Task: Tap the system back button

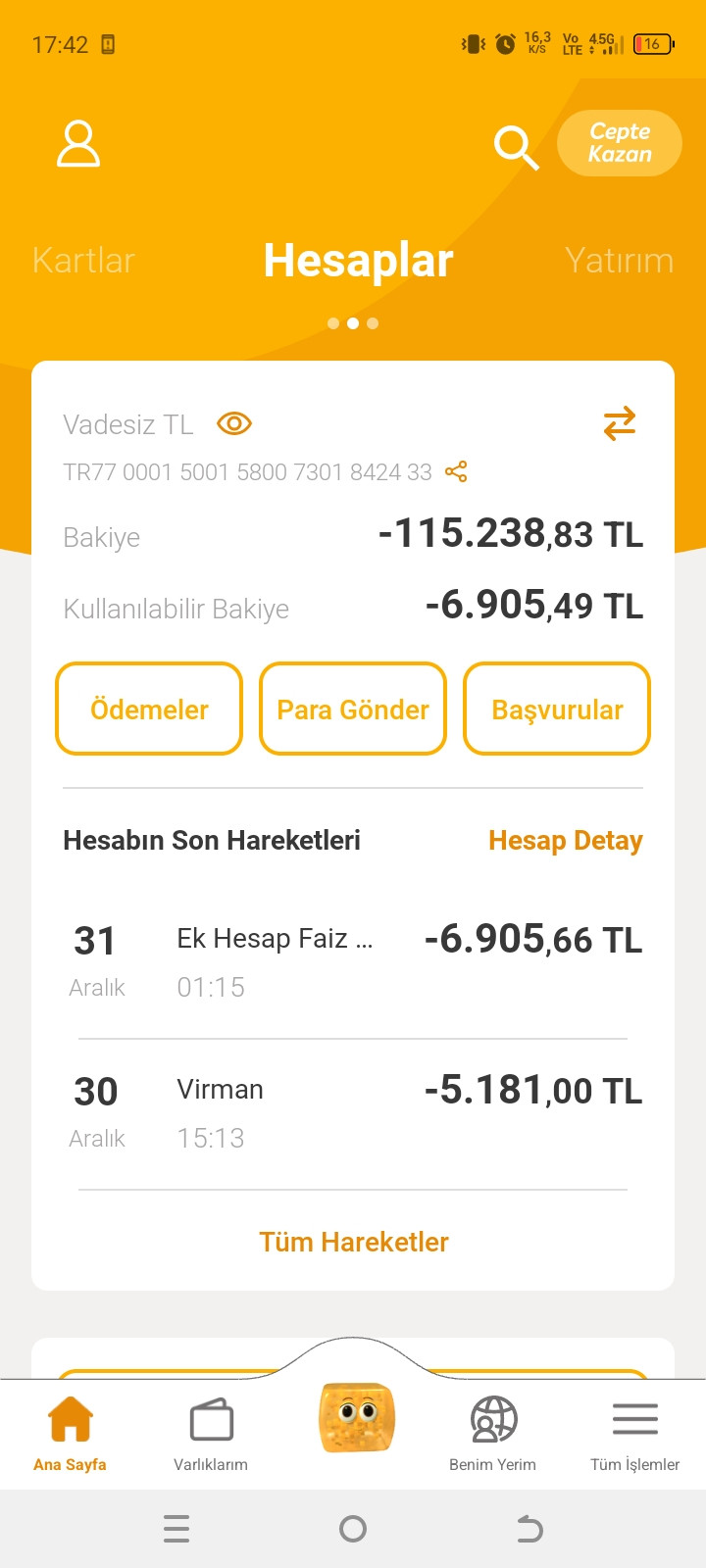Action: click(x=529, y=1529)
